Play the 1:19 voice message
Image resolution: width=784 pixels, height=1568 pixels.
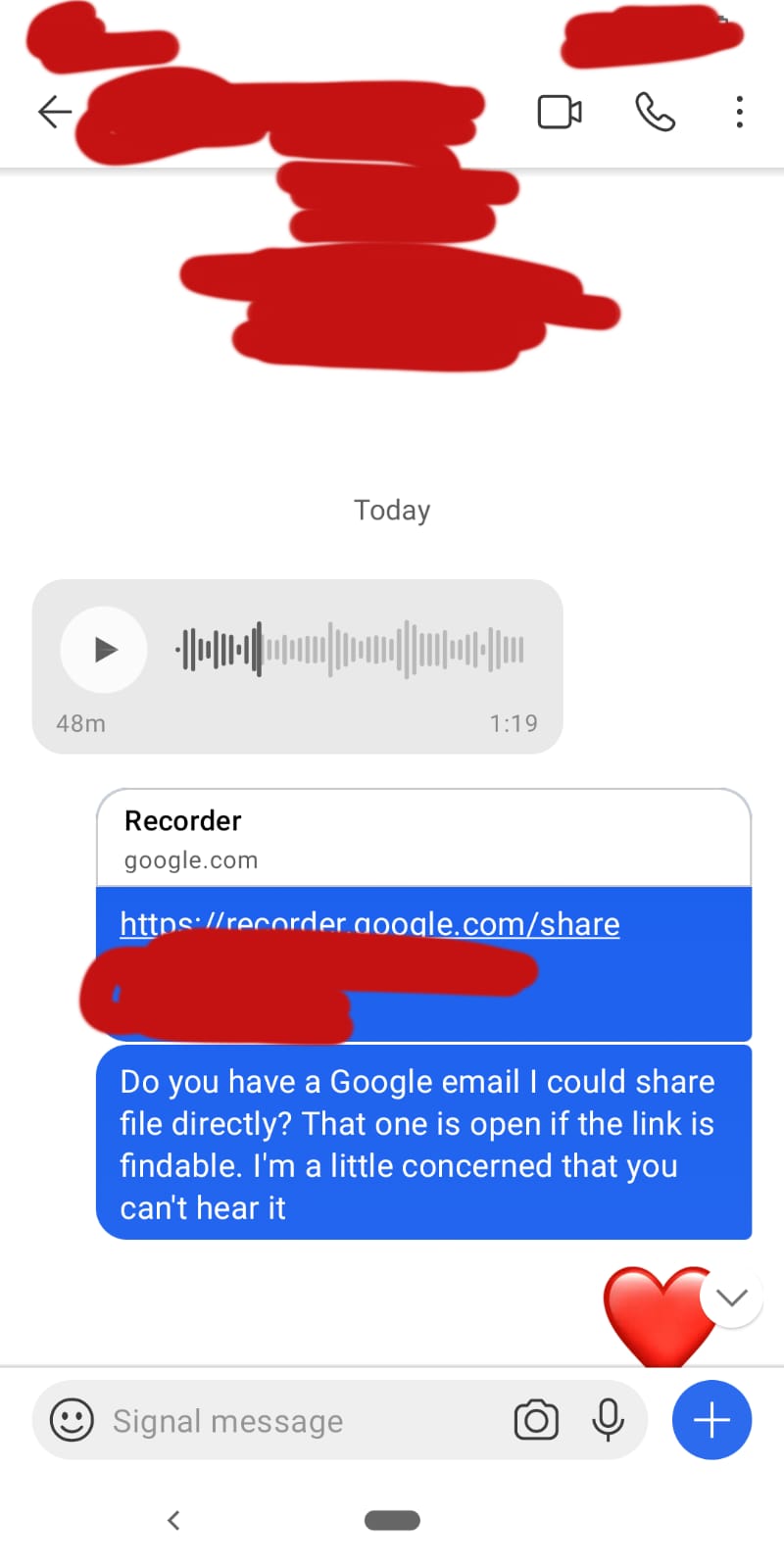click(x=104, y=649)
